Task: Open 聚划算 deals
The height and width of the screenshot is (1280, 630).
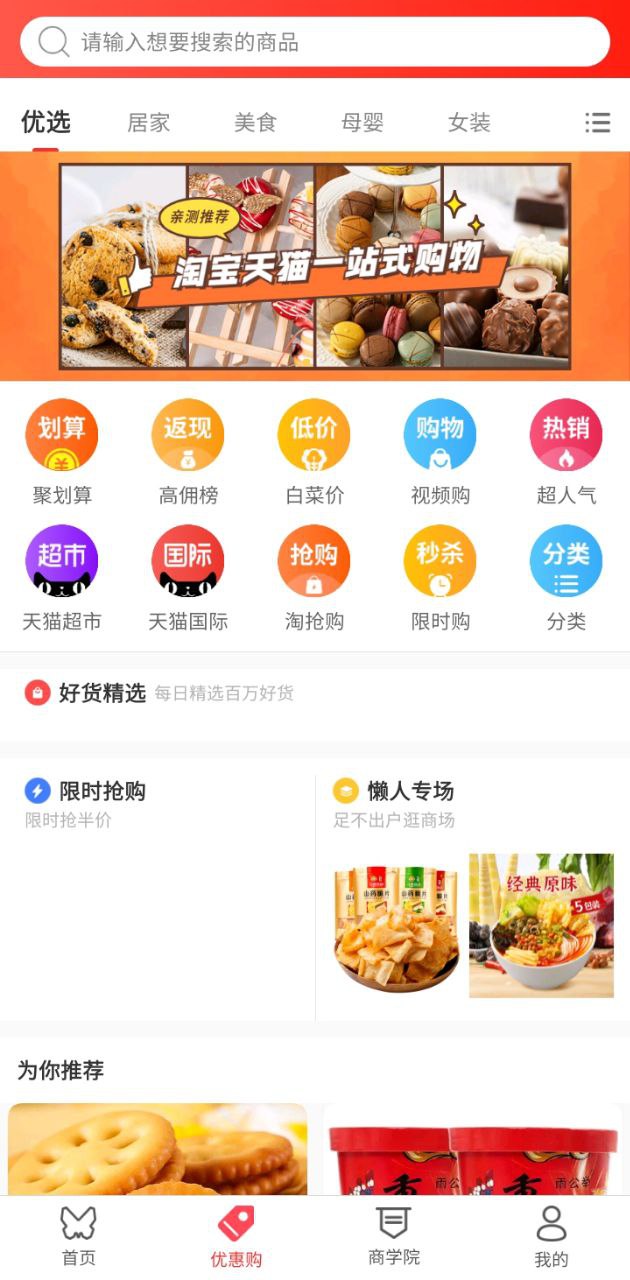Action: click(x=62, y=450)
